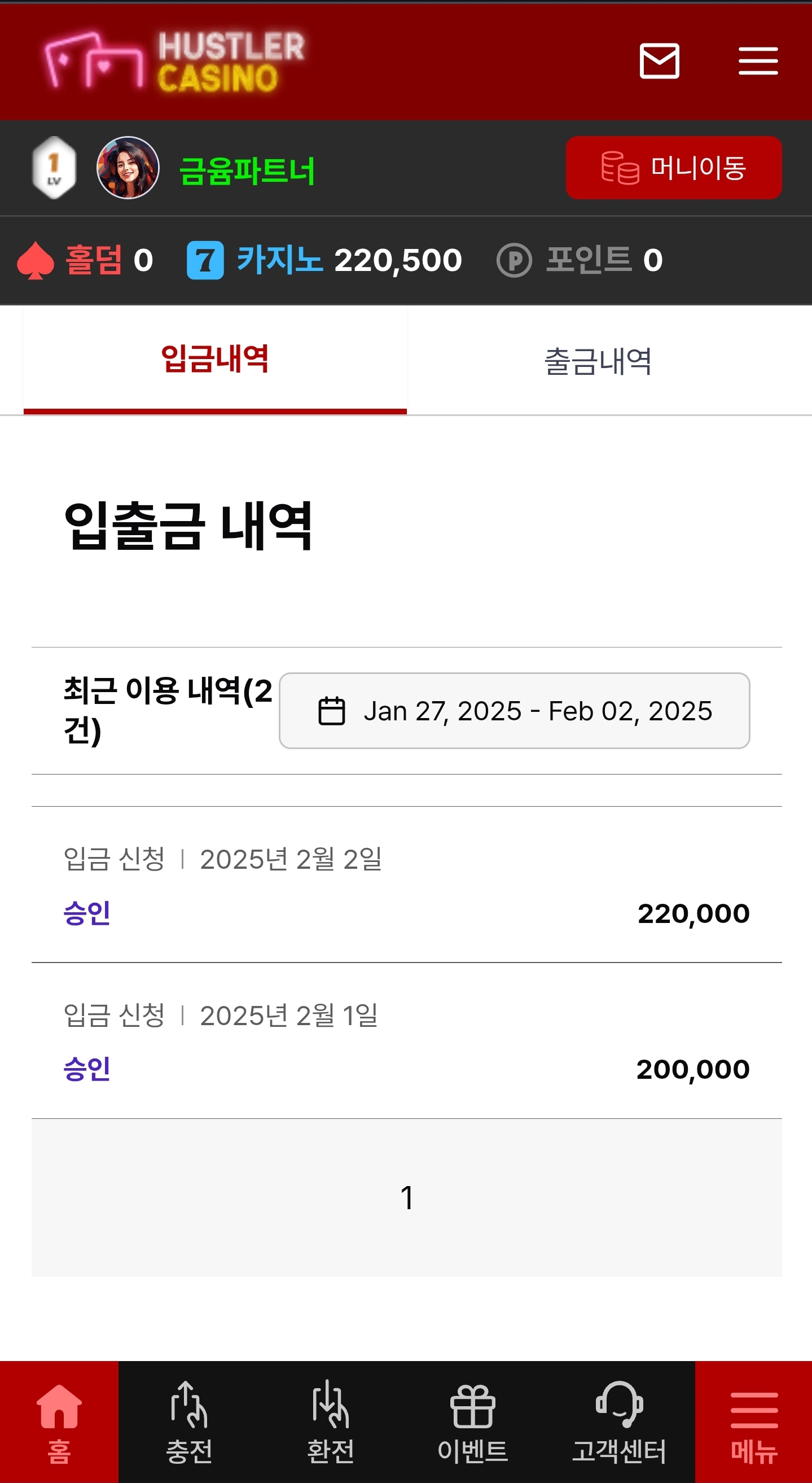812x1483 pixels.
Task: Go to the 홈 home tab
Action: (x=59, y=1422)
